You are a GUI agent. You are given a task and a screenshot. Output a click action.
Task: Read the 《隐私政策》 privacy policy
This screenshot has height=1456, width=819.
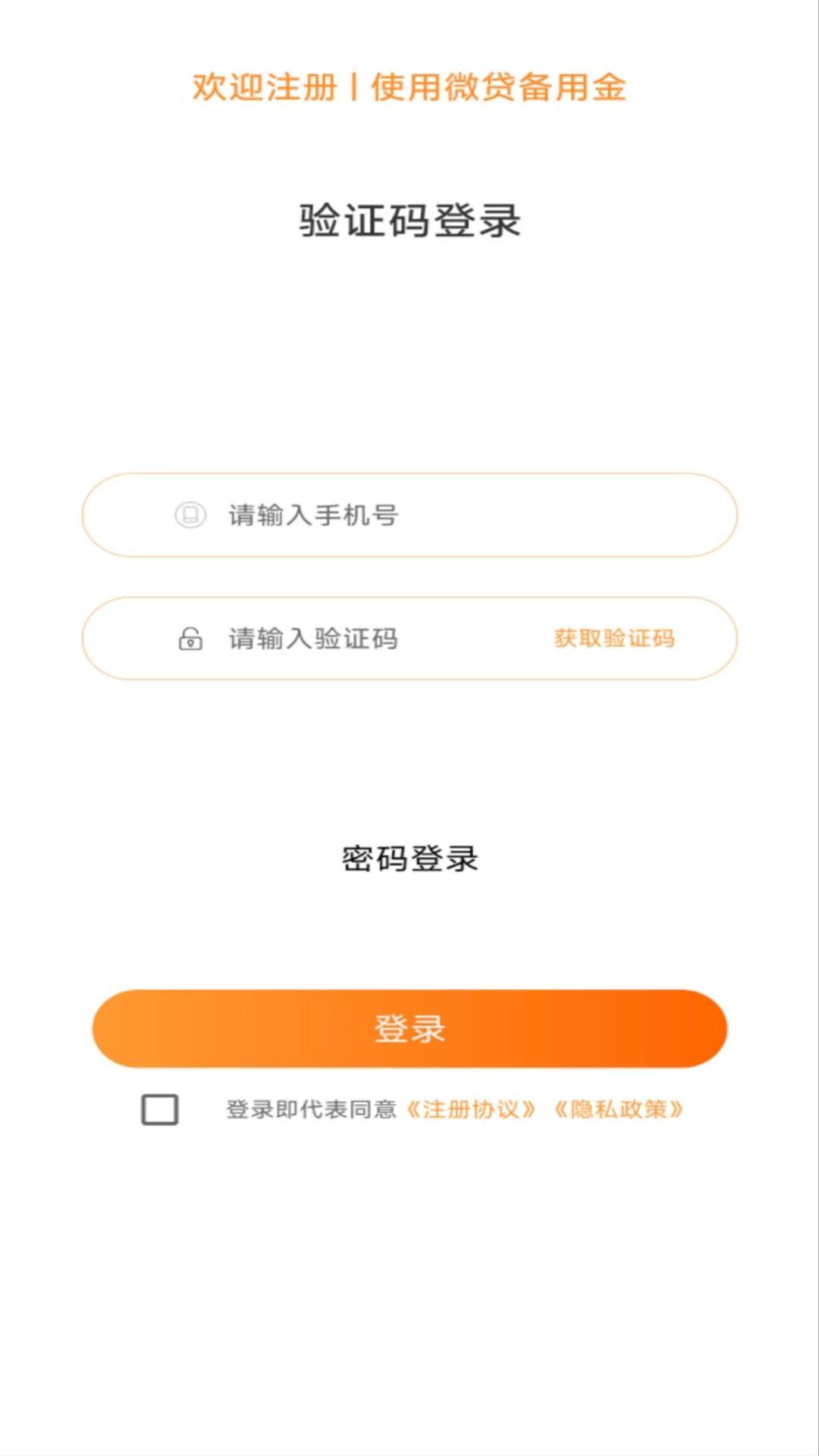click(x=618, y=1109)
